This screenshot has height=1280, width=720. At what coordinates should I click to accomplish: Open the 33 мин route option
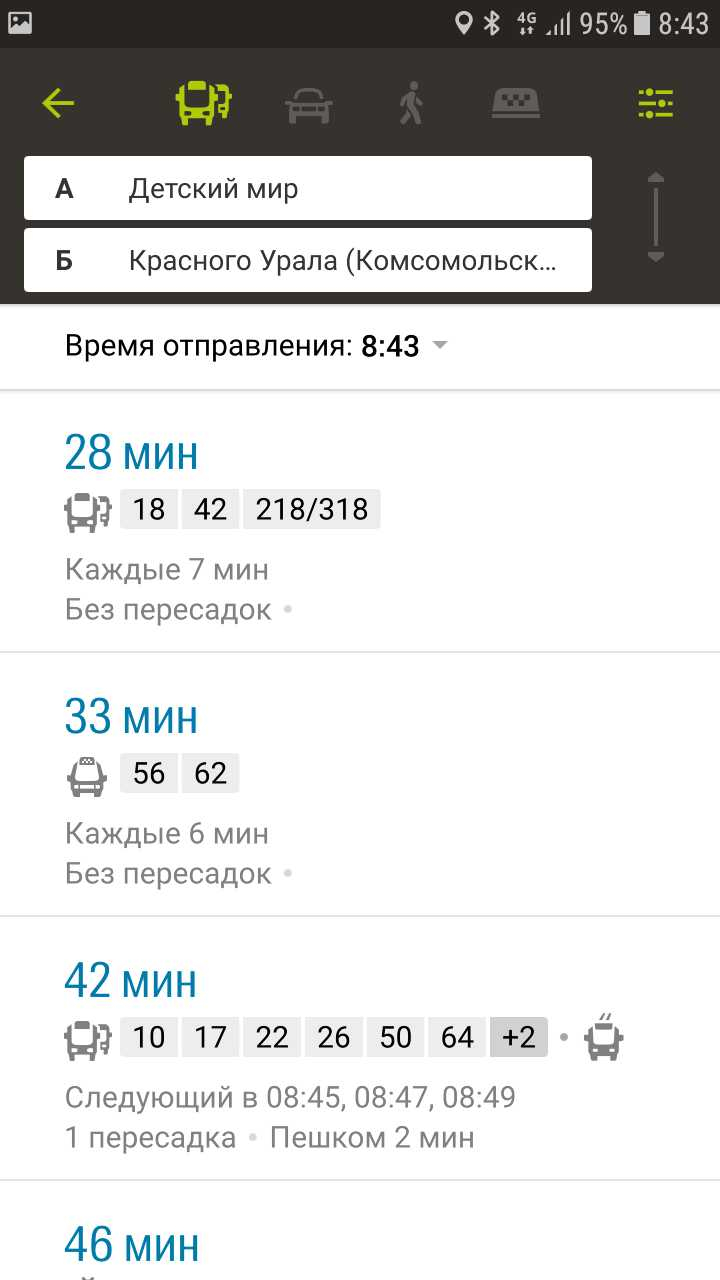tap(360, 785)
